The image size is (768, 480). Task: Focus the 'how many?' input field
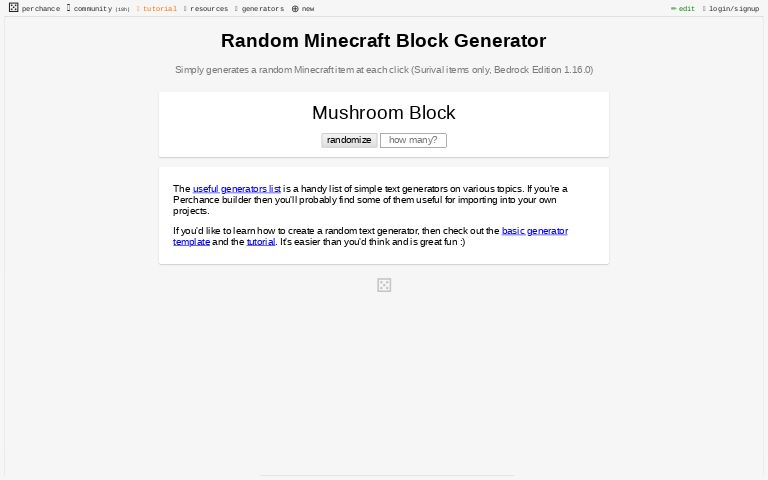[x=413, y=140]
